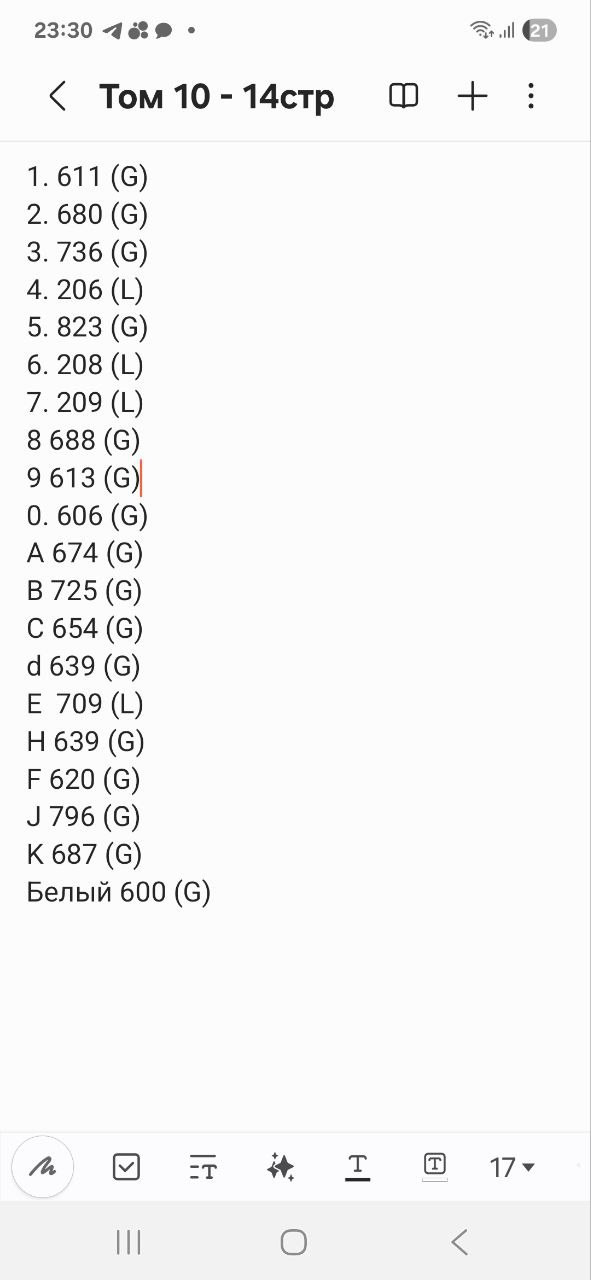Edit the note title Том 10 - 14стр
591x1280 pixels.
[x=217, y=96]
